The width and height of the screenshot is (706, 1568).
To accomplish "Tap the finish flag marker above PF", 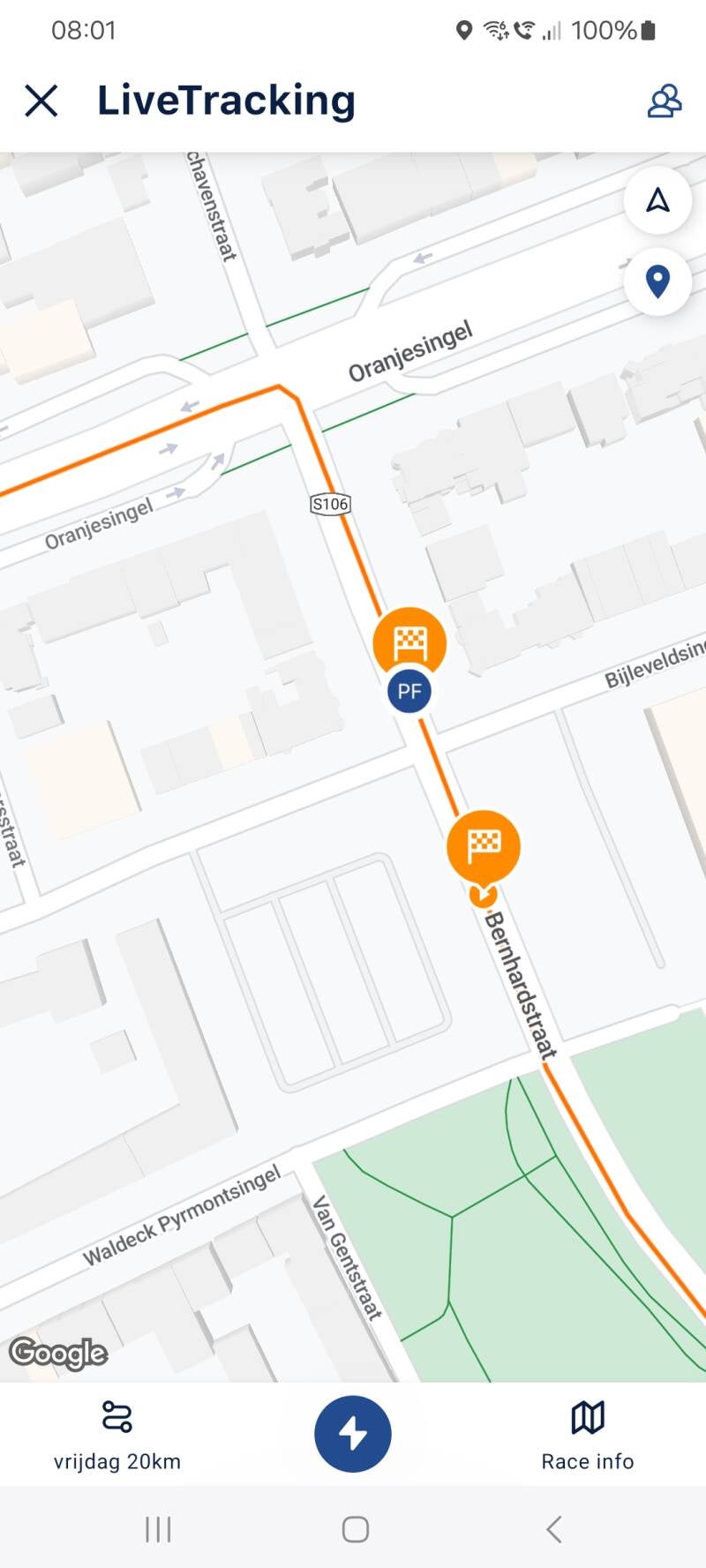I will (409, 642).
